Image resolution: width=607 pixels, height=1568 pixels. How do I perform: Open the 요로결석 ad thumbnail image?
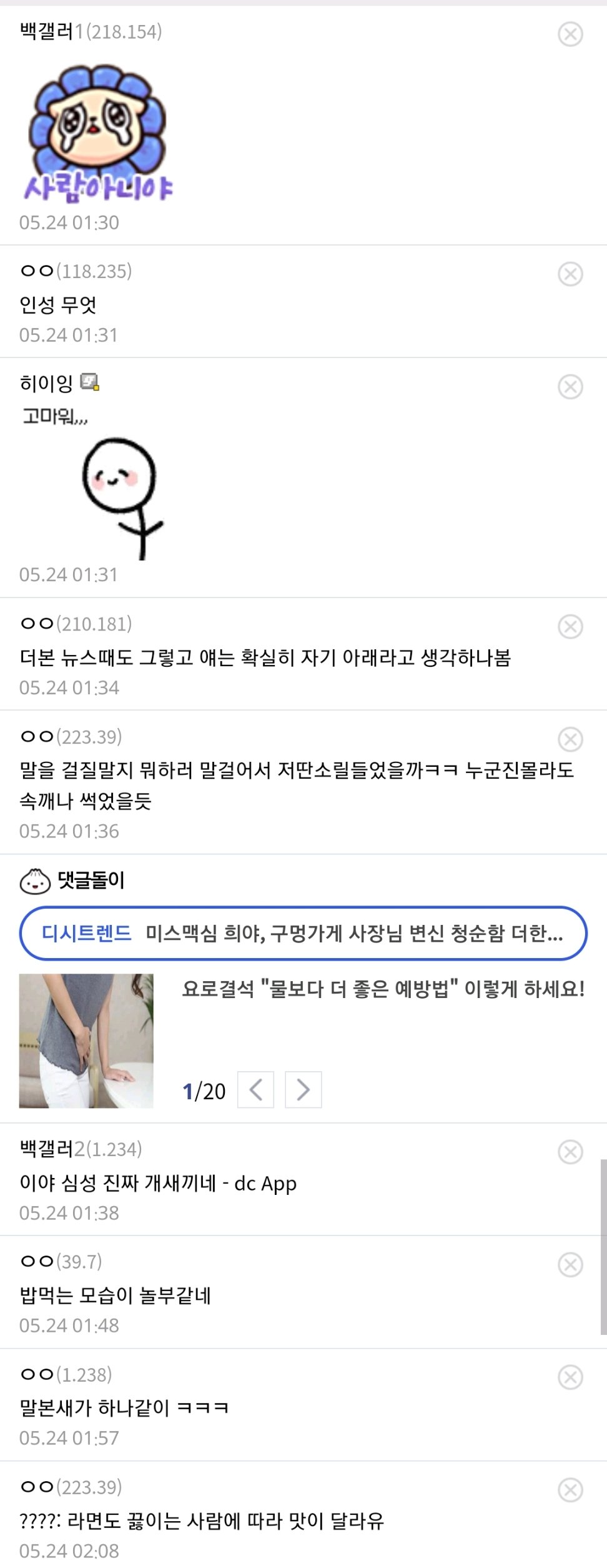pyautogui.click(x=86, y=1041)
